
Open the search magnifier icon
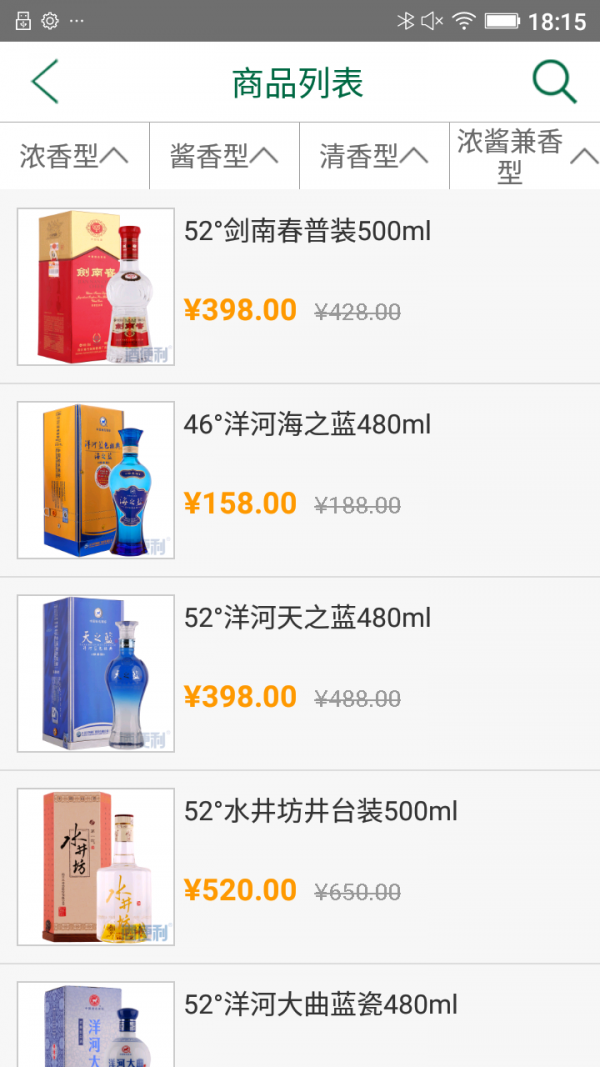point(554,82)
